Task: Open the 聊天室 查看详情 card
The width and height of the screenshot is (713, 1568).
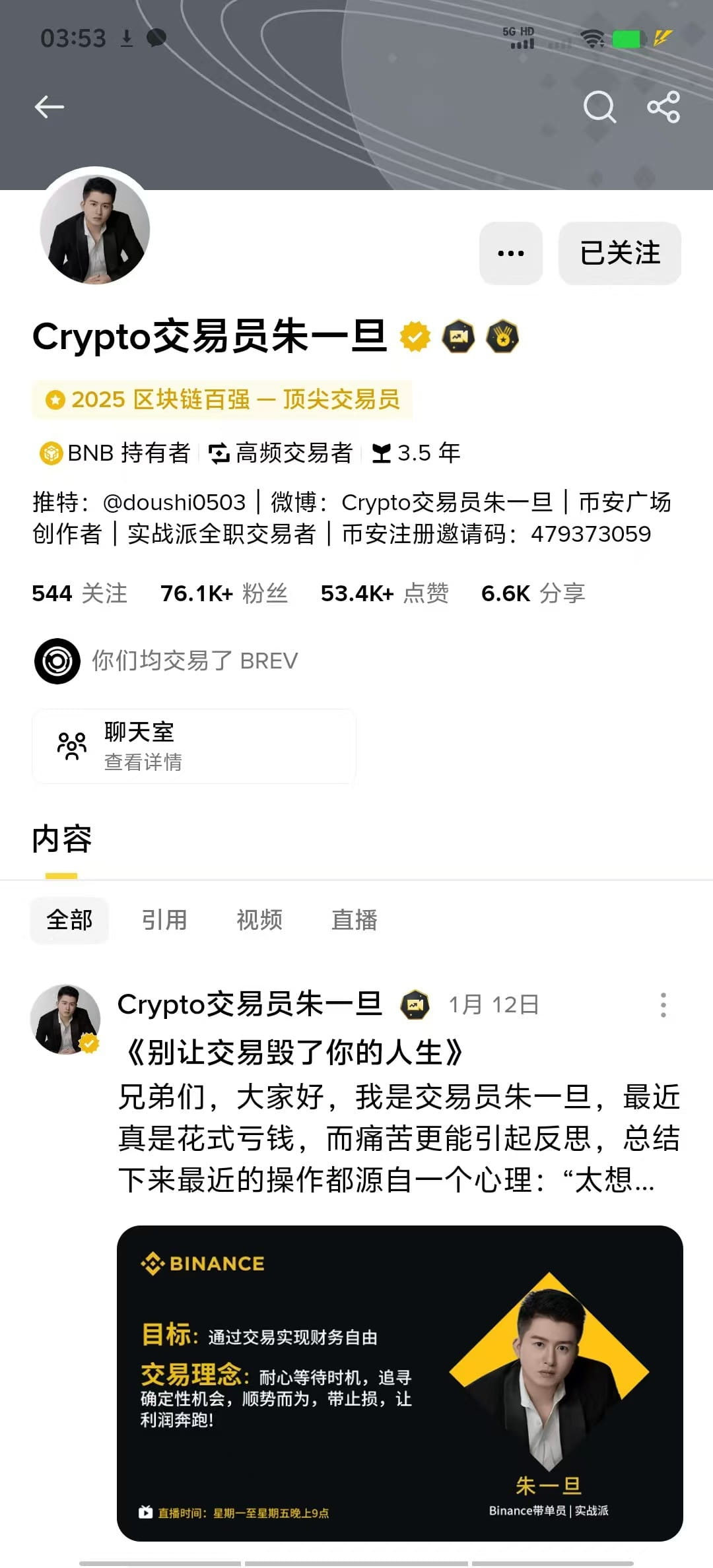Action: 194,746
